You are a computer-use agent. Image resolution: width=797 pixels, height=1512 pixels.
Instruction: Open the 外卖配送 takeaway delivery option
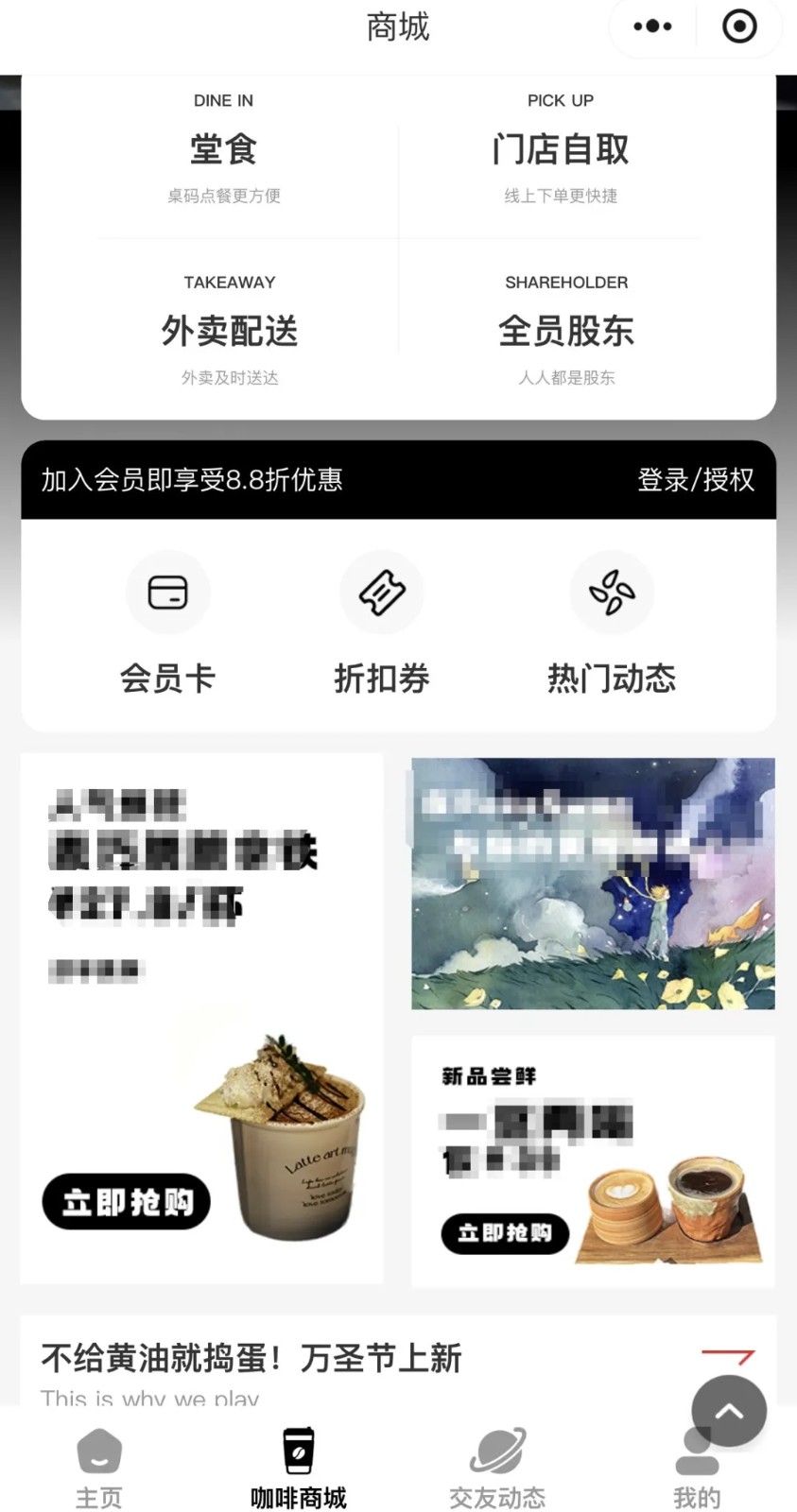(x=230, y=331)
